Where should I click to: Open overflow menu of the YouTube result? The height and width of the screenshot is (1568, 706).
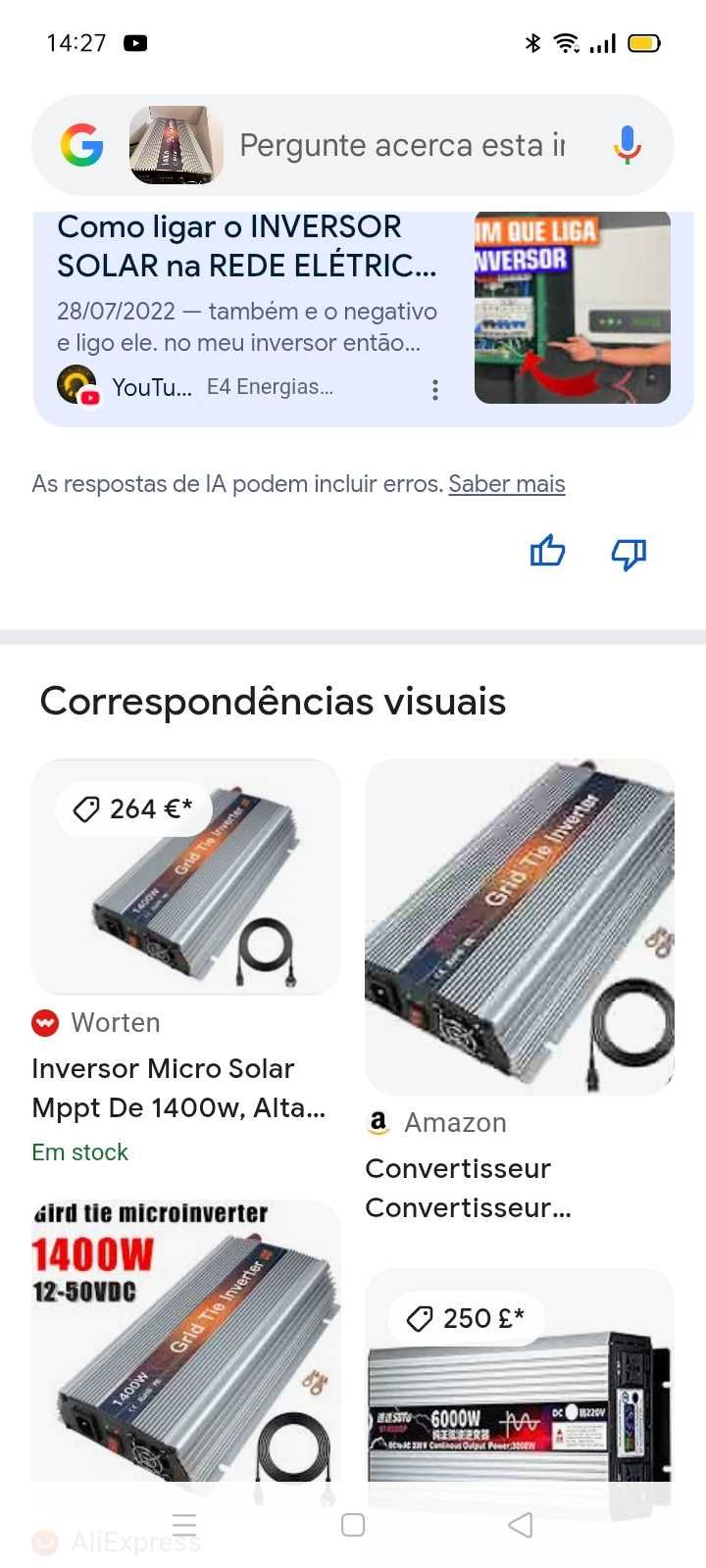pos(435,390)
